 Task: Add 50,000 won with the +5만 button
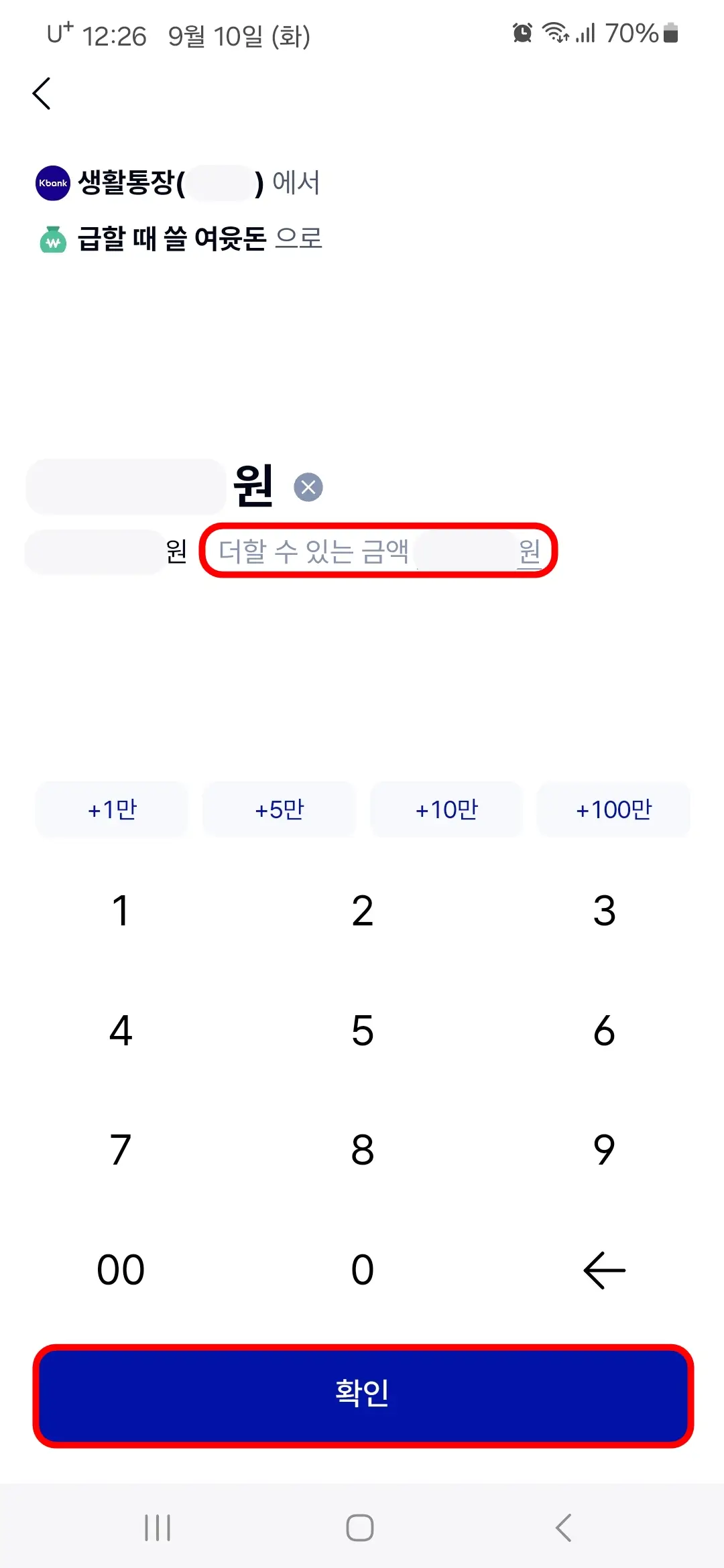pyautogui.click(x=280, y=809)
